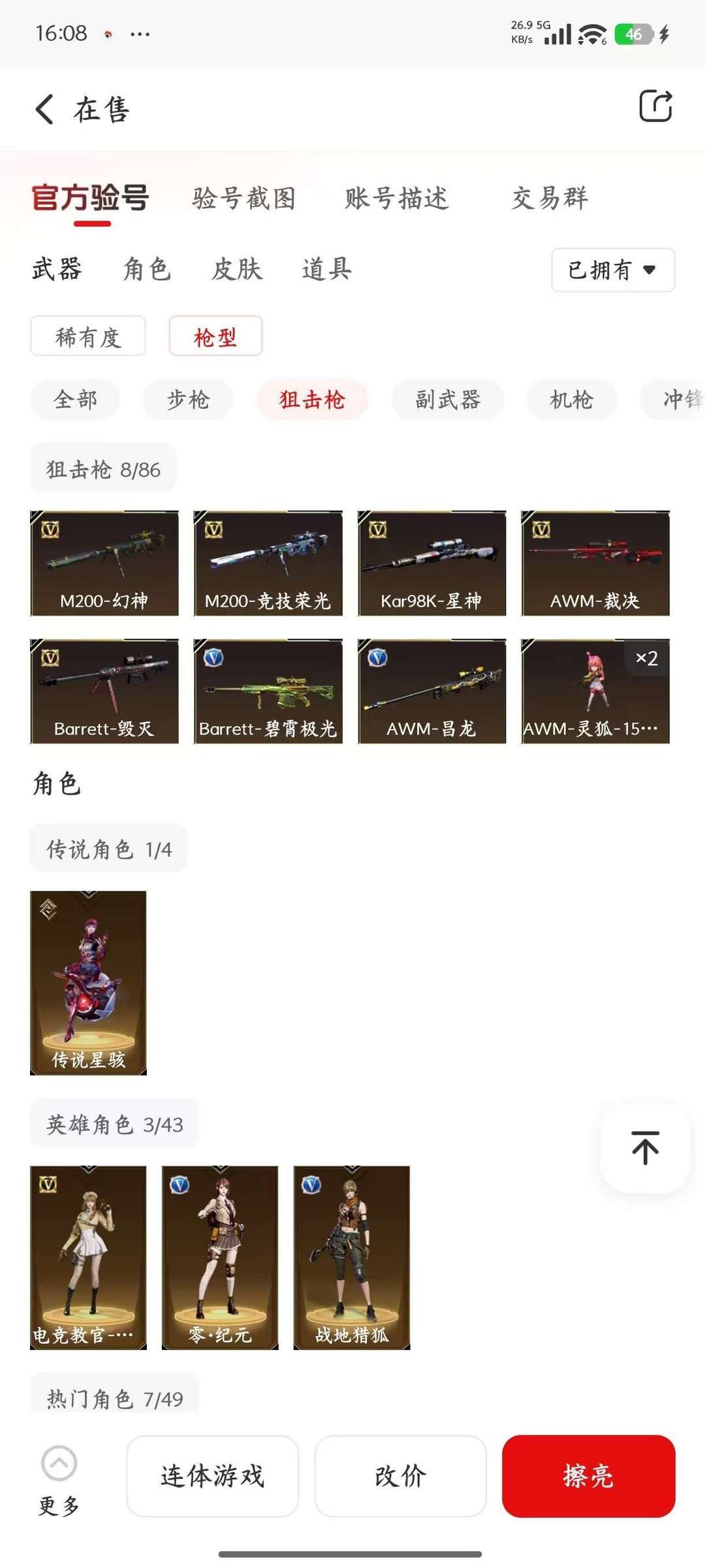Switch to the 账号描述 tab
The height and width of the screenshot is (1568, 705).
[x=395, y=199]
